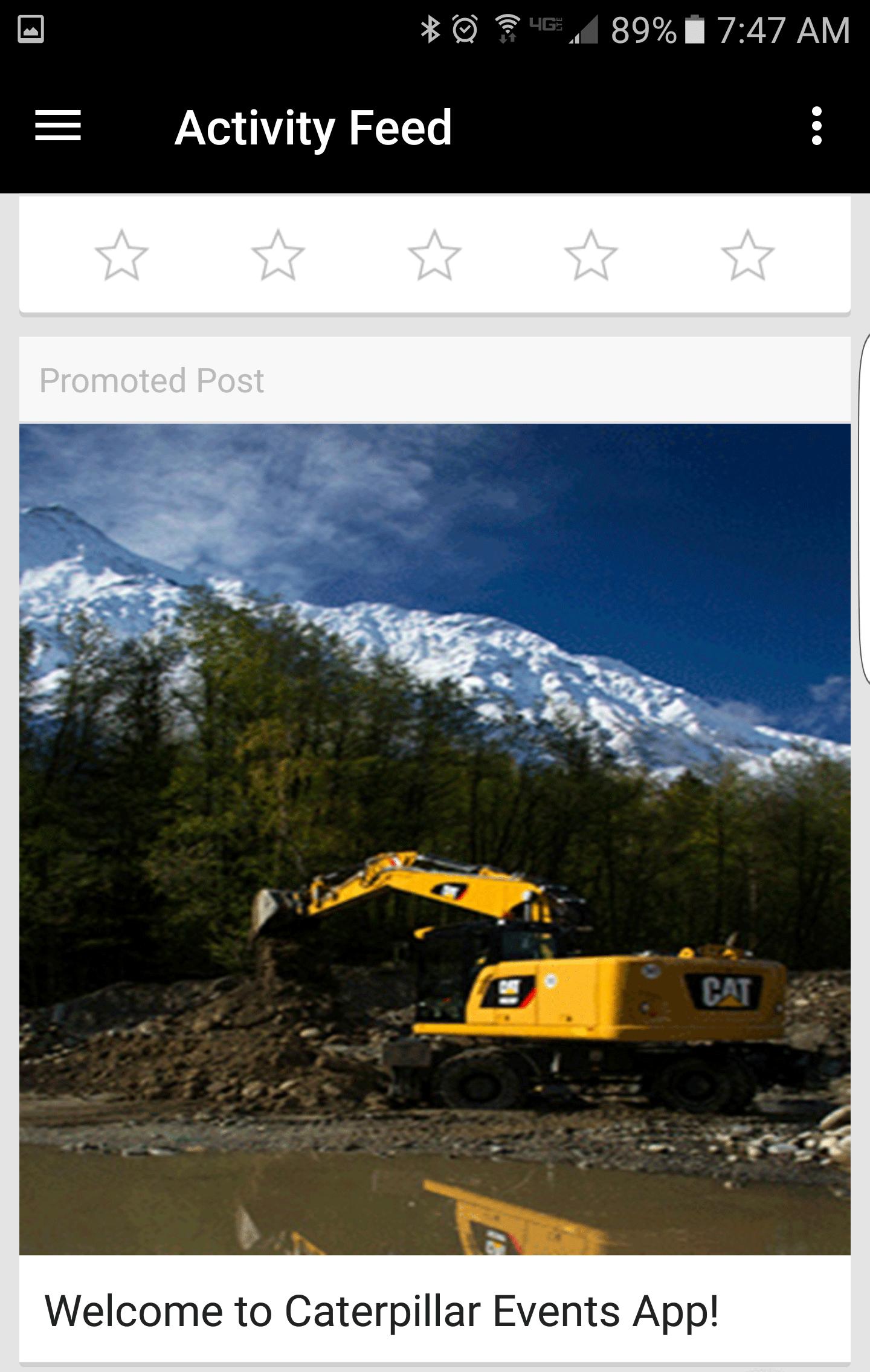
Task: Rate five stars
Action: point(747,255)
